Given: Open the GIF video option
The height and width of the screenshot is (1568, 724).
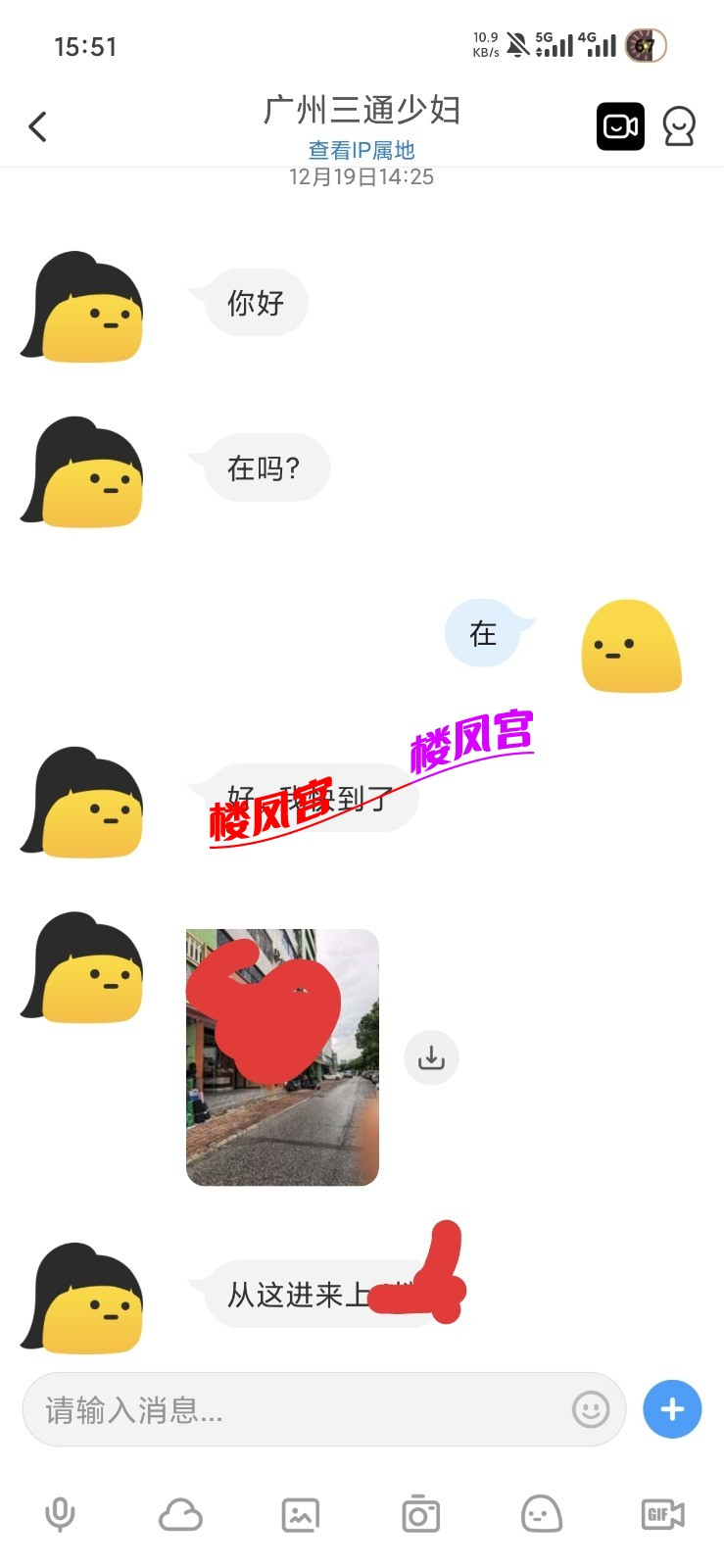Looking at the screenshot, I should (662, 1515).
